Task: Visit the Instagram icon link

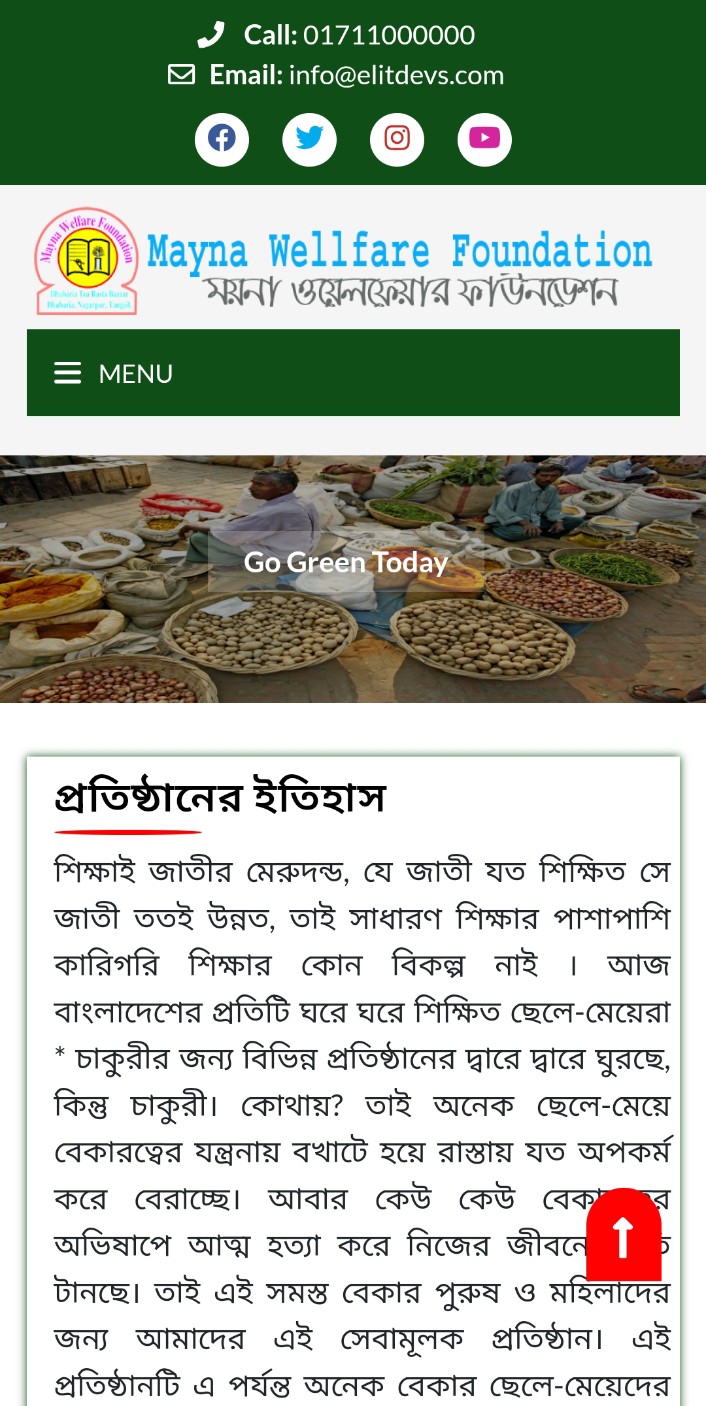Action: pyautogui.click(x=397, y=139)
